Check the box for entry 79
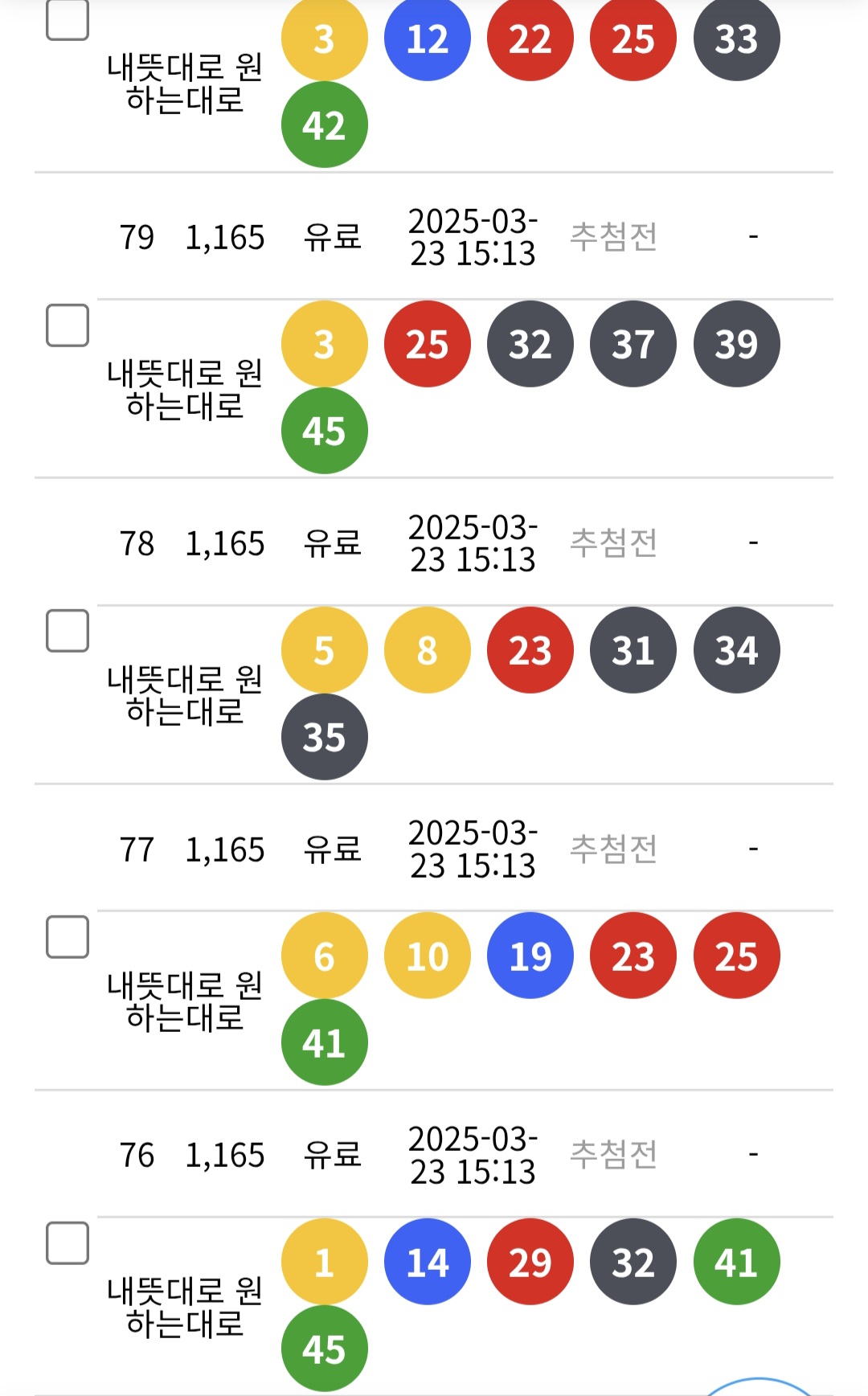Image resolution: width=868 pixels, height=1396 pixels. pyautogui.click(x=68, y=325)
